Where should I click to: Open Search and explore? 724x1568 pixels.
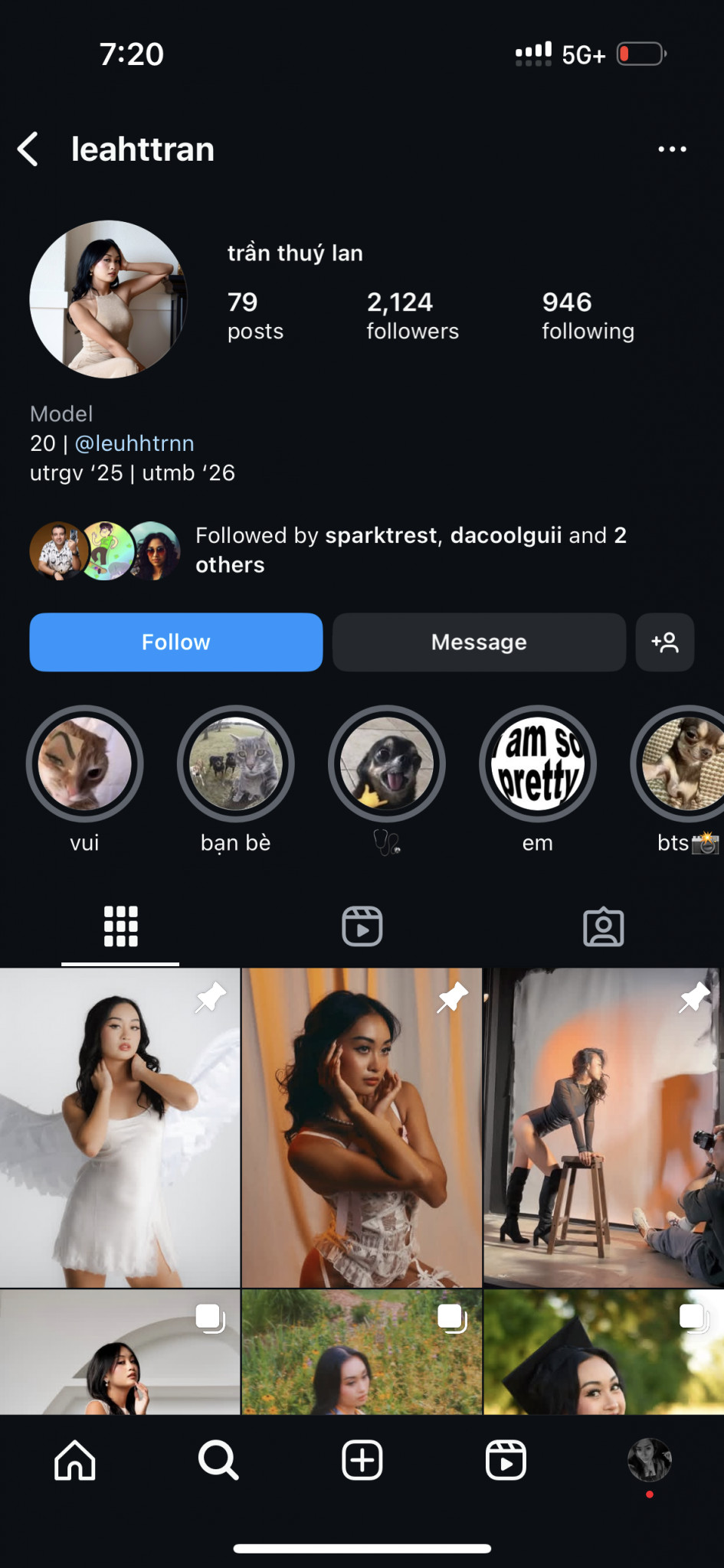pos(218,1460)
